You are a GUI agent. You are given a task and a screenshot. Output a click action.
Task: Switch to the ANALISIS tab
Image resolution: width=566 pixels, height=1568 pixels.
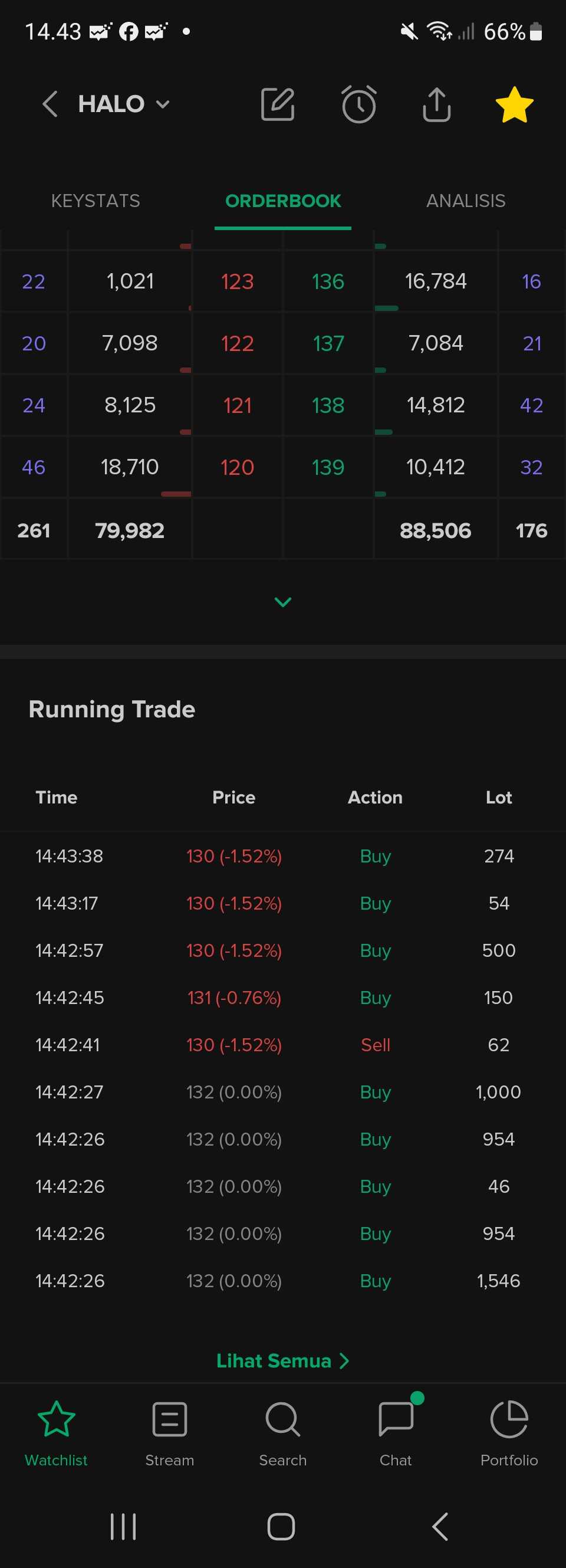pos(466,201)
